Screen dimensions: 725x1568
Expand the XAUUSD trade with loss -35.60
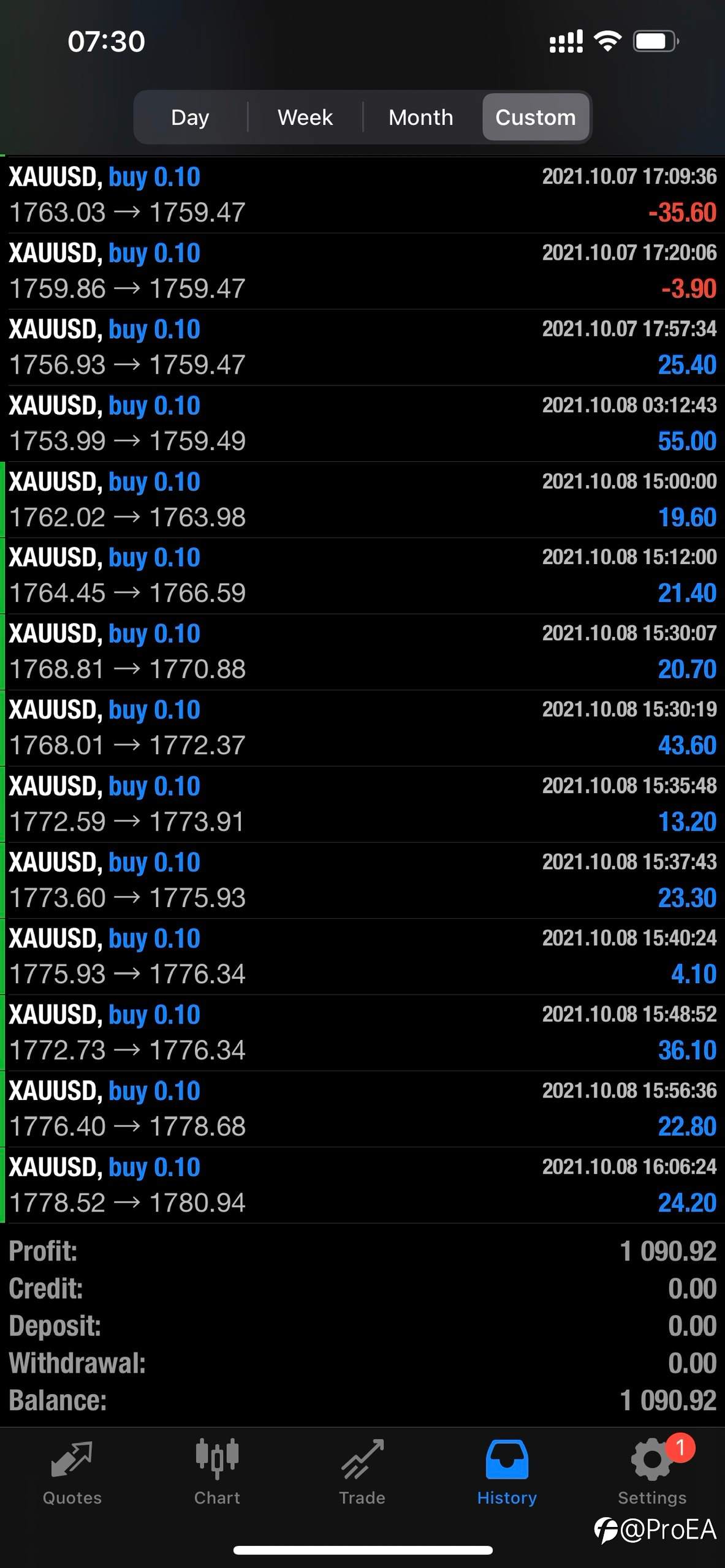click(362, 195)
